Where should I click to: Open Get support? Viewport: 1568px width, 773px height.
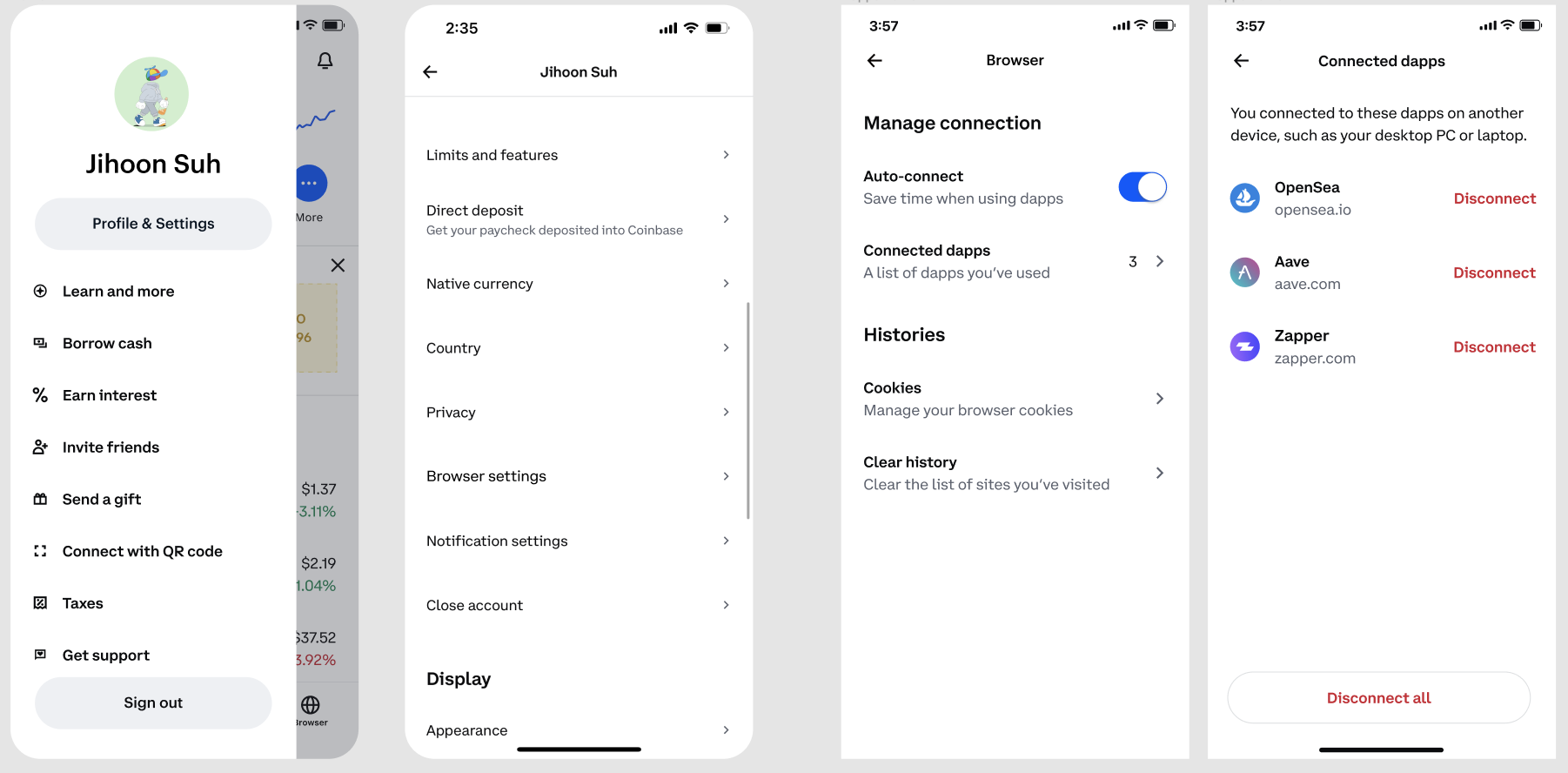(x=105, y=655)
